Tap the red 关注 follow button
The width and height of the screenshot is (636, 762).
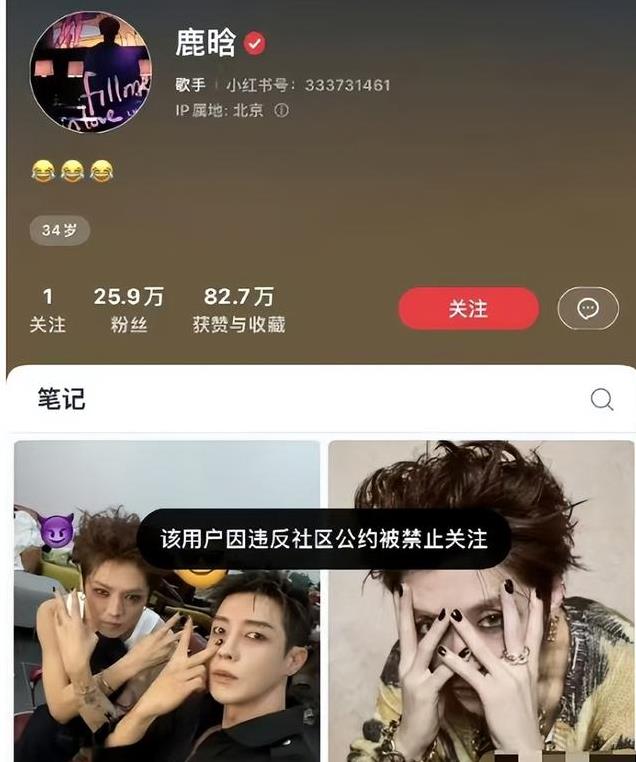click(x=468, y=309)
